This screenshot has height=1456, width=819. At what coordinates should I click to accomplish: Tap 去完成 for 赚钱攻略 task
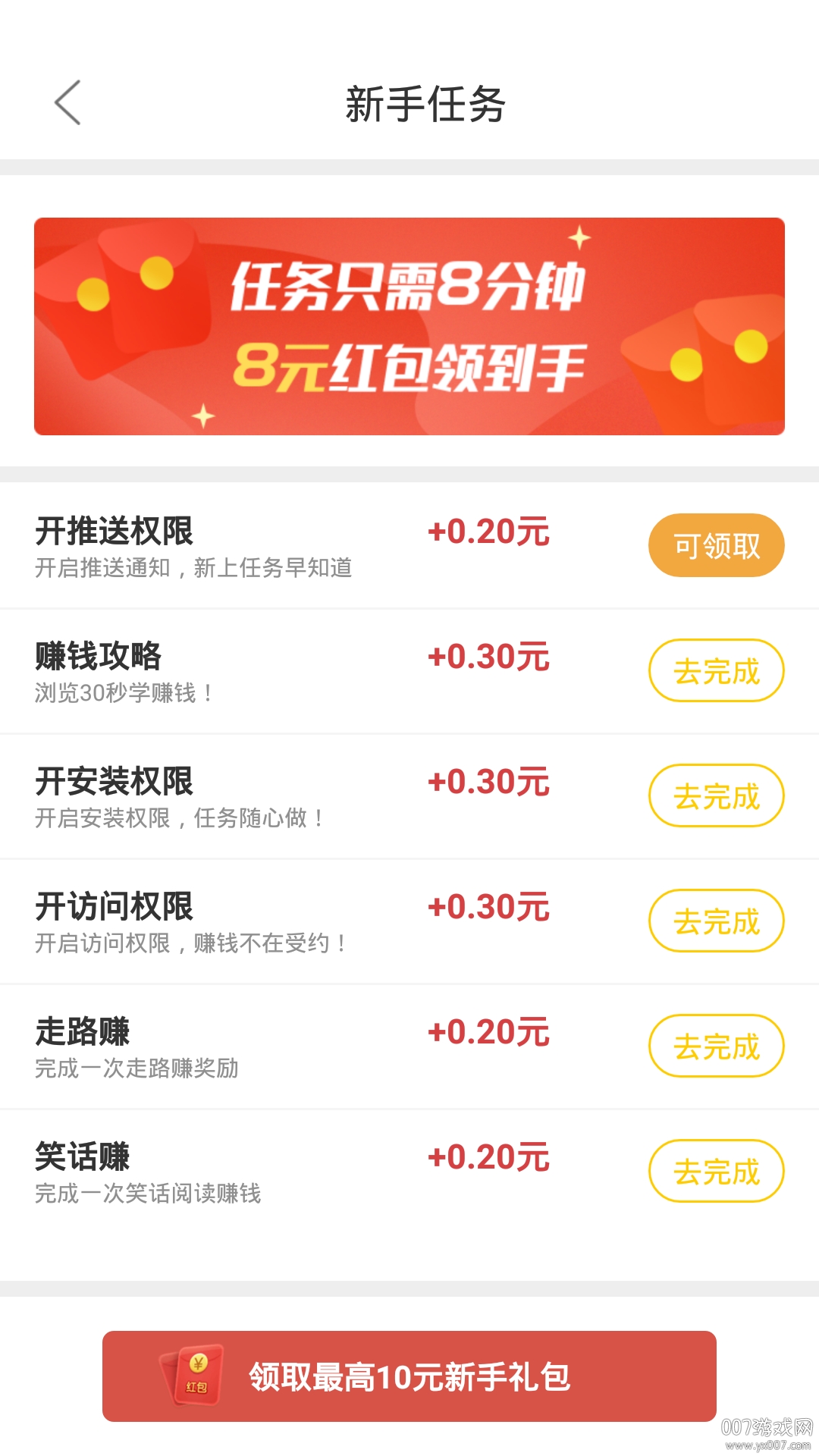pos(716,670)
